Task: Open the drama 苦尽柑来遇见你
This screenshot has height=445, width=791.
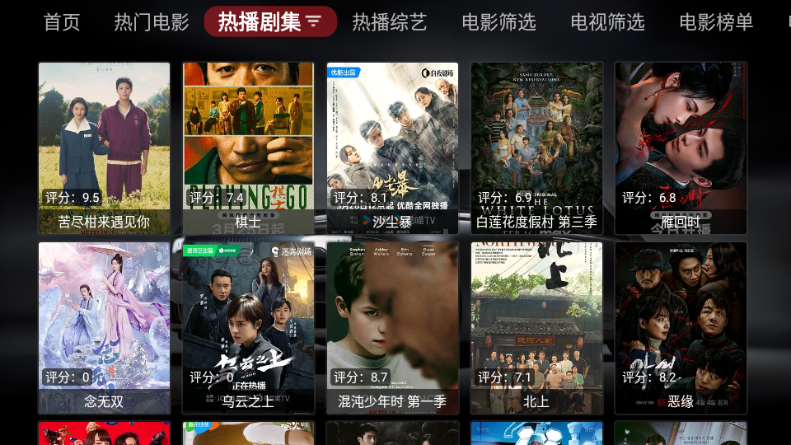Action: tap(104, 148)
